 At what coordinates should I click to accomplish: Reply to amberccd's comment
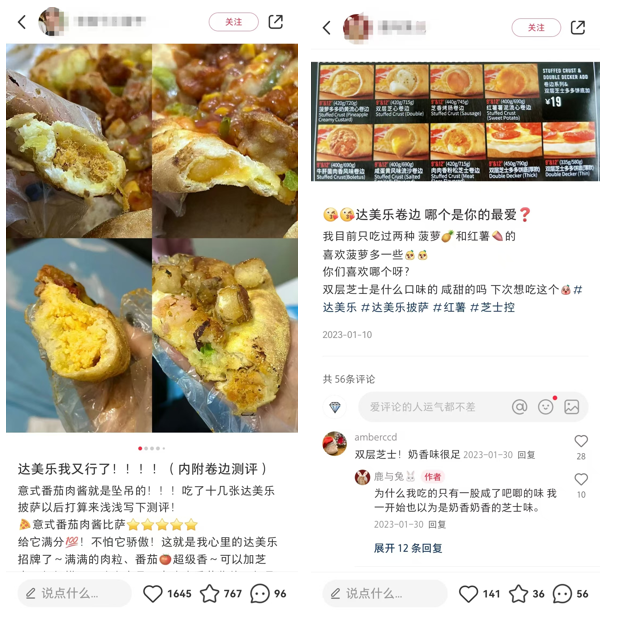526,454
